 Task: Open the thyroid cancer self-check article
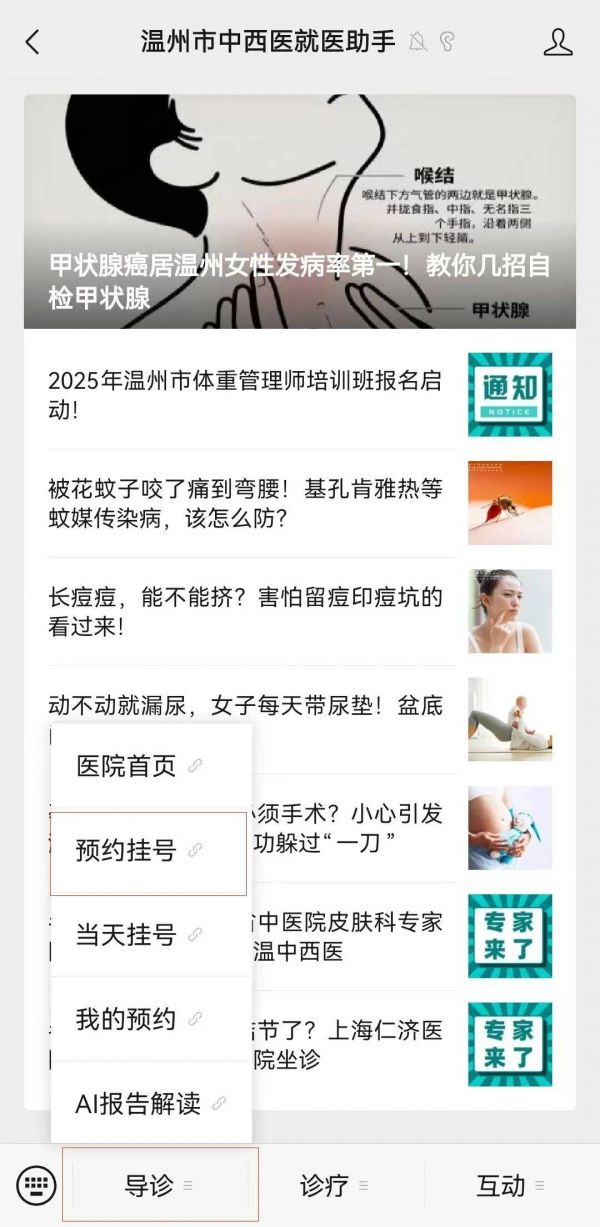tap(300, 212)
